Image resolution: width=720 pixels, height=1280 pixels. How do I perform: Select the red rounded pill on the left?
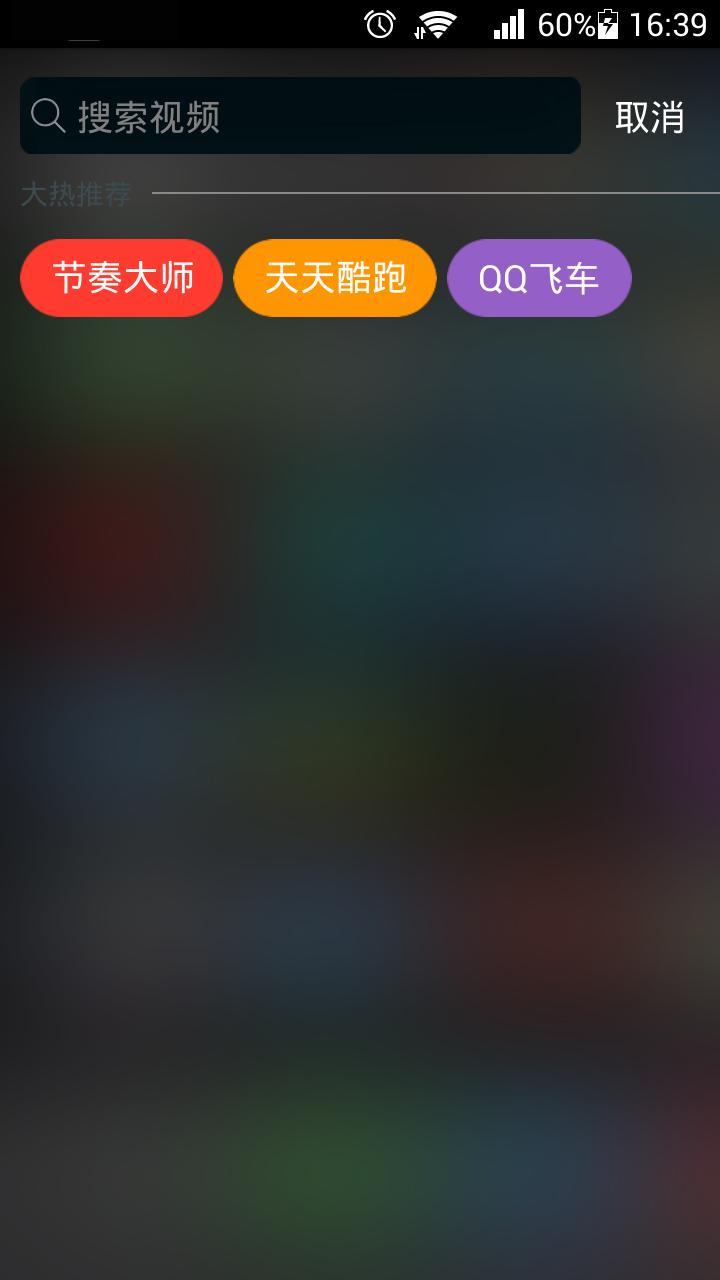pos(121,278)
